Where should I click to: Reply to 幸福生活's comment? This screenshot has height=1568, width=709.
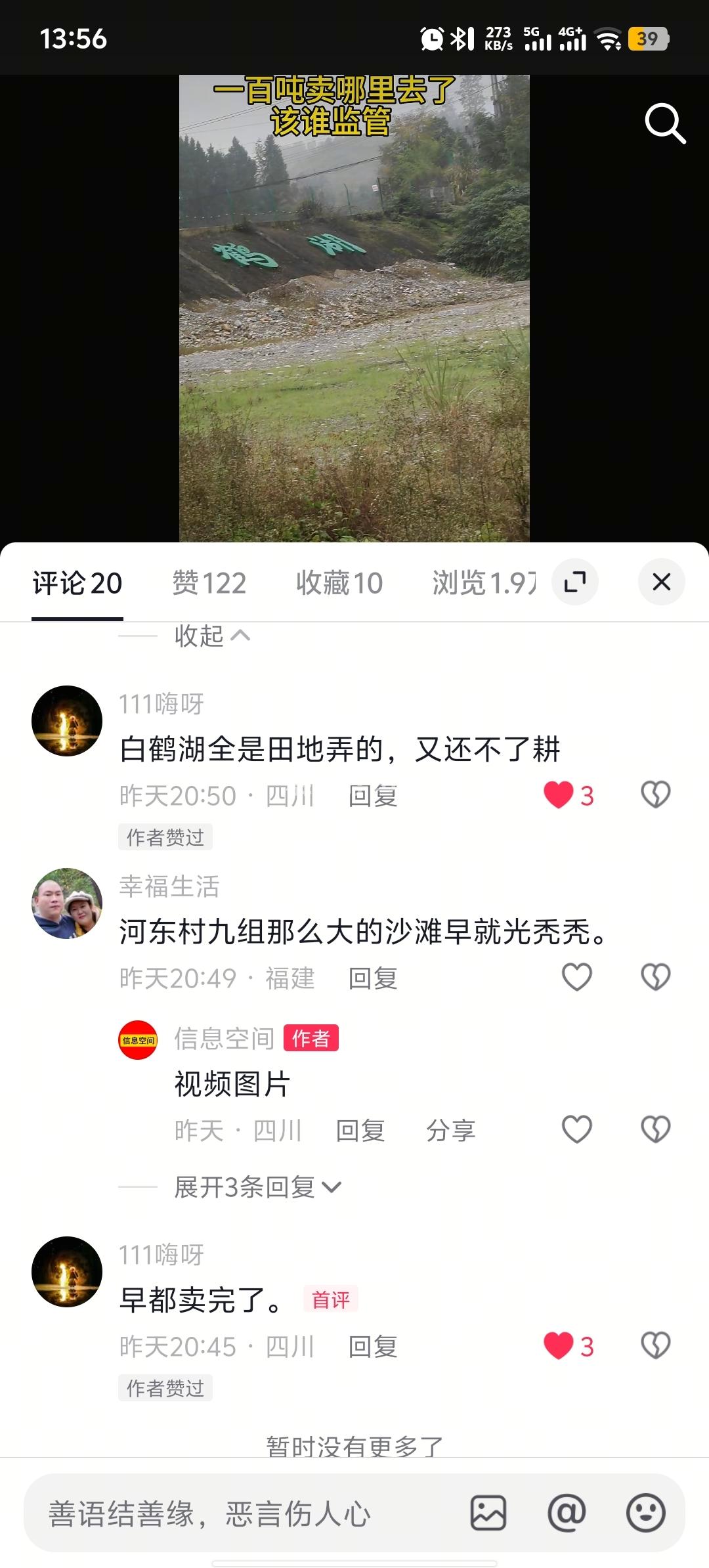[372, 978]
